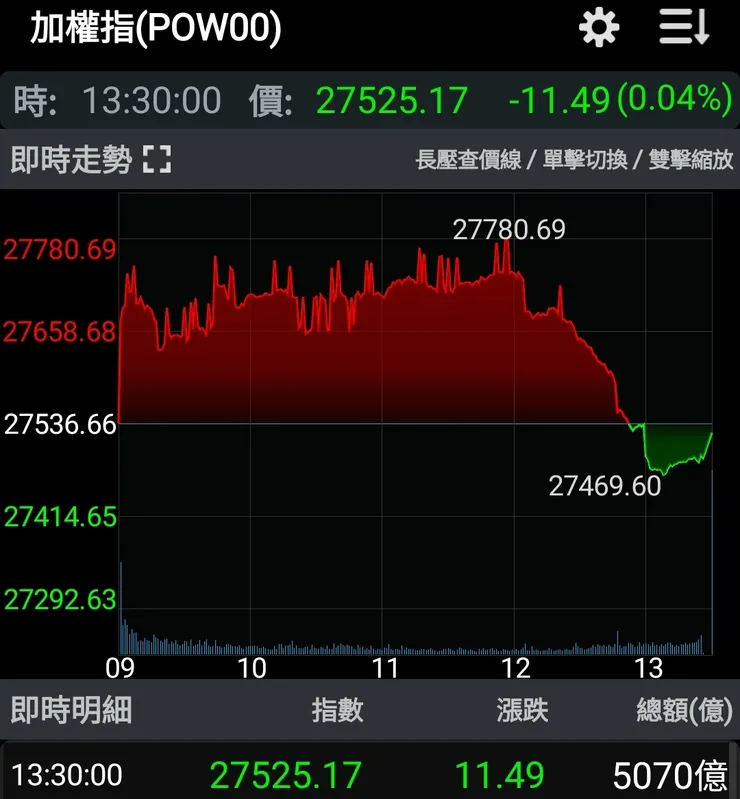Tap the sort list icon top right
Image resolution: width=740 pixels, height=799 pixels.
pyautogui.click(x=685, y=27)
